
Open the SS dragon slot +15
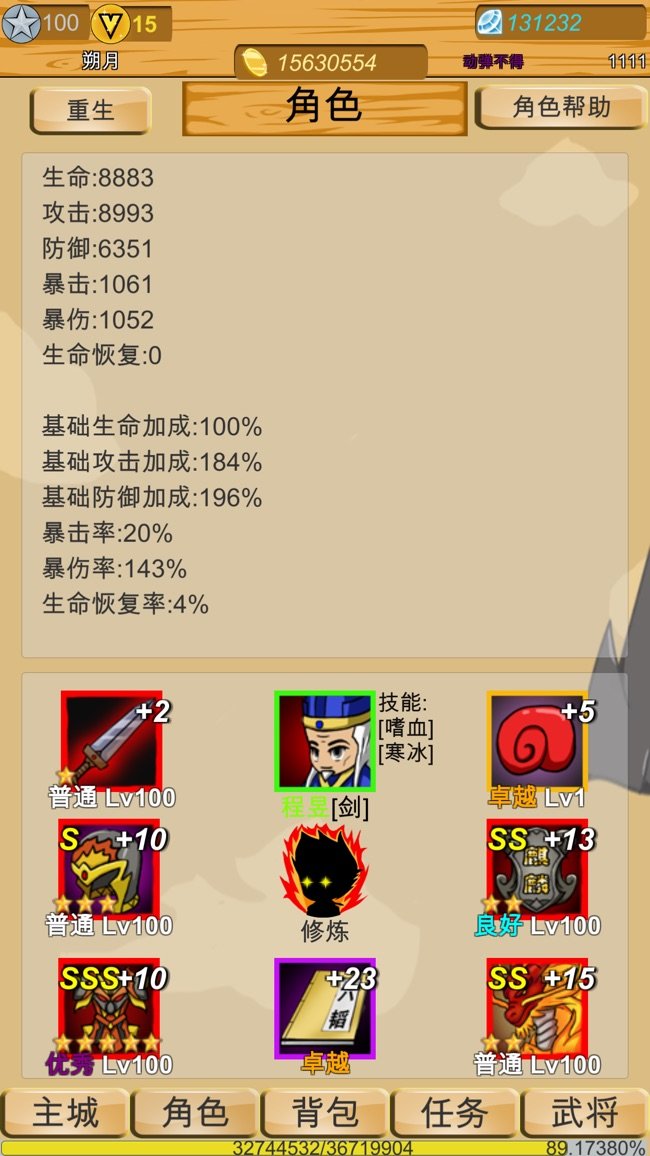(x=537, y=1006)
